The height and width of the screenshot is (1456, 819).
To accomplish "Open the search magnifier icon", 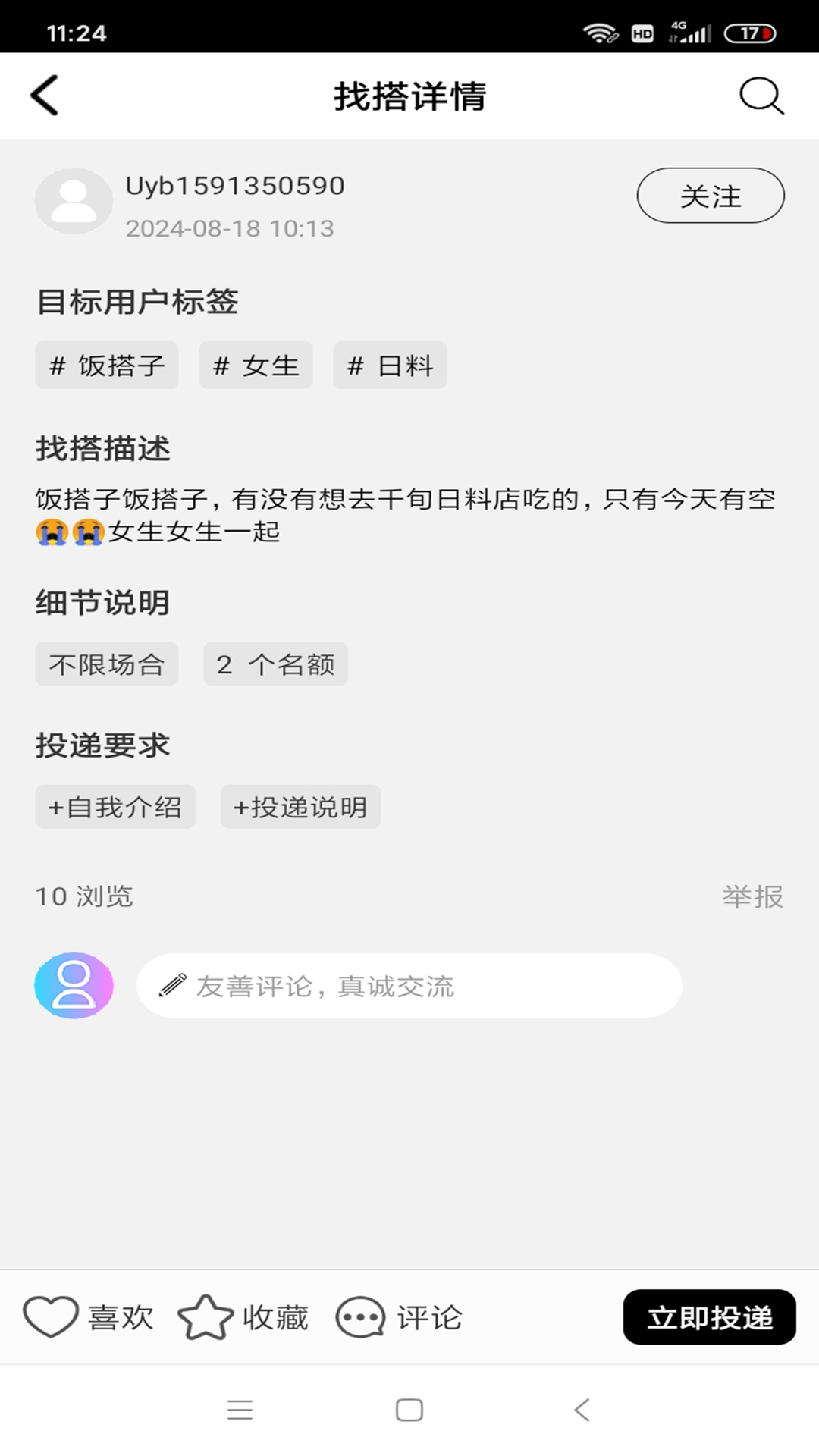I will click(x=761, y=96).
